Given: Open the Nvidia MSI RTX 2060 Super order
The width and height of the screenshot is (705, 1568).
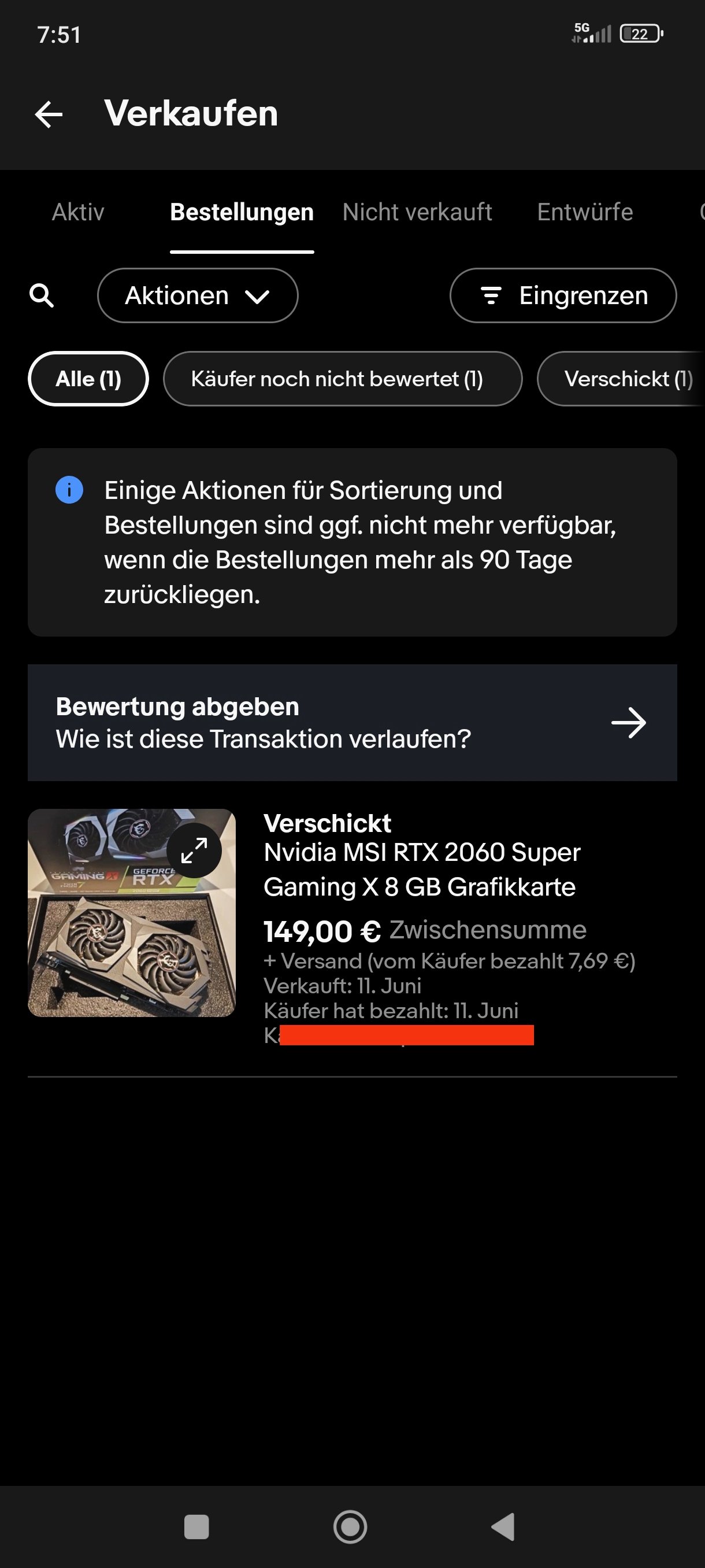Looking at the screenshot, I should click(x=421, y=869).
